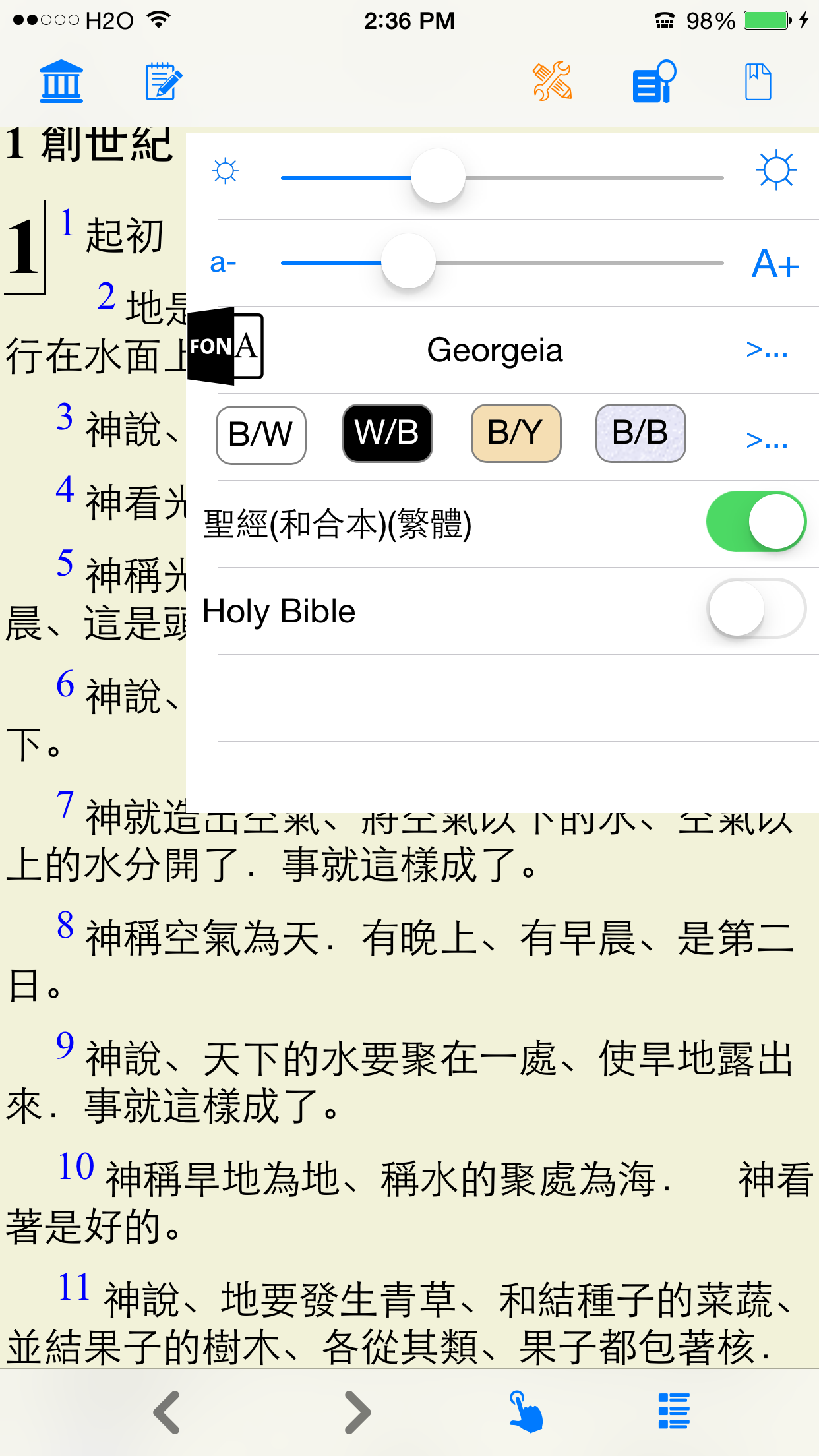The height and width of the screenshot is (1456, 819).
Task: Tap the brightness slider
Action: (x=502, y=177)
